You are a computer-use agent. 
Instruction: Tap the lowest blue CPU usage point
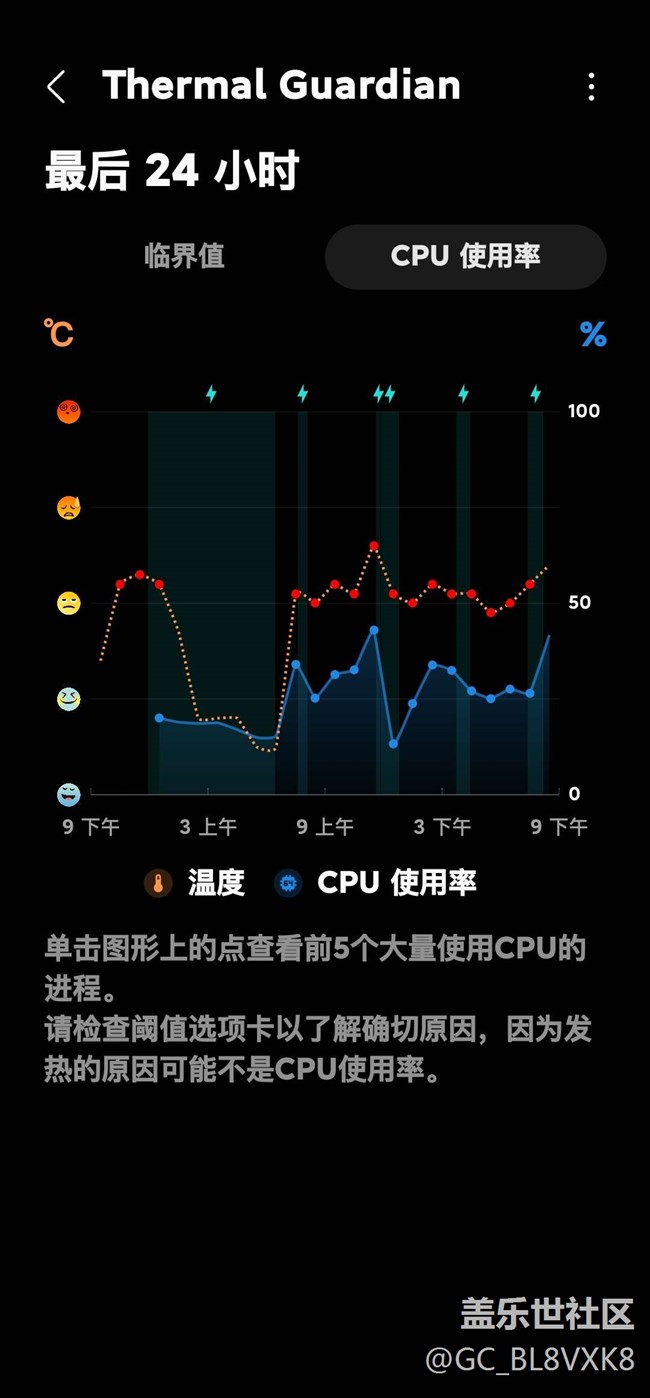pyautogui.click(x=393, y=744)
